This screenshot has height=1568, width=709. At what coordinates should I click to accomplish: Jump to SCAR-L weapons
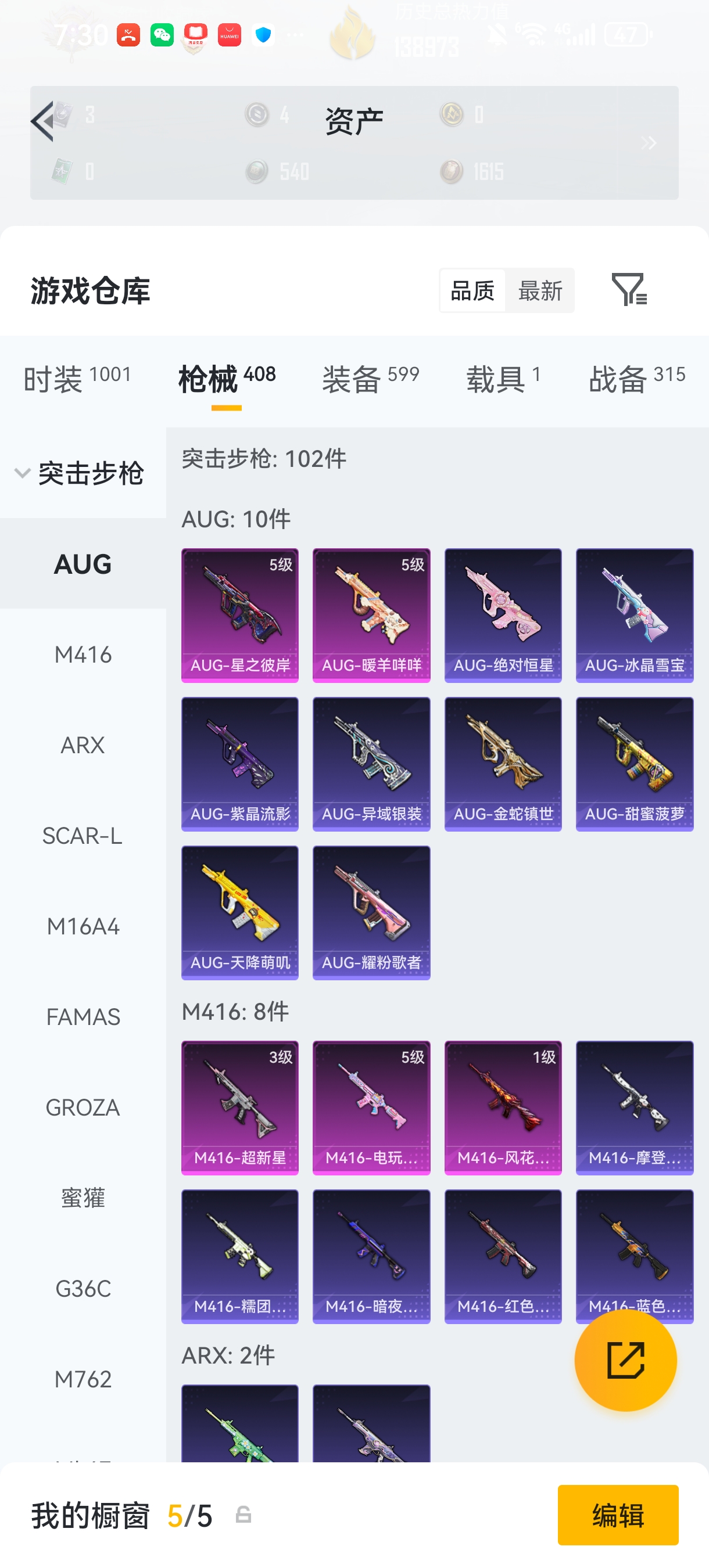pyautogui.click(x=83, y=835)
